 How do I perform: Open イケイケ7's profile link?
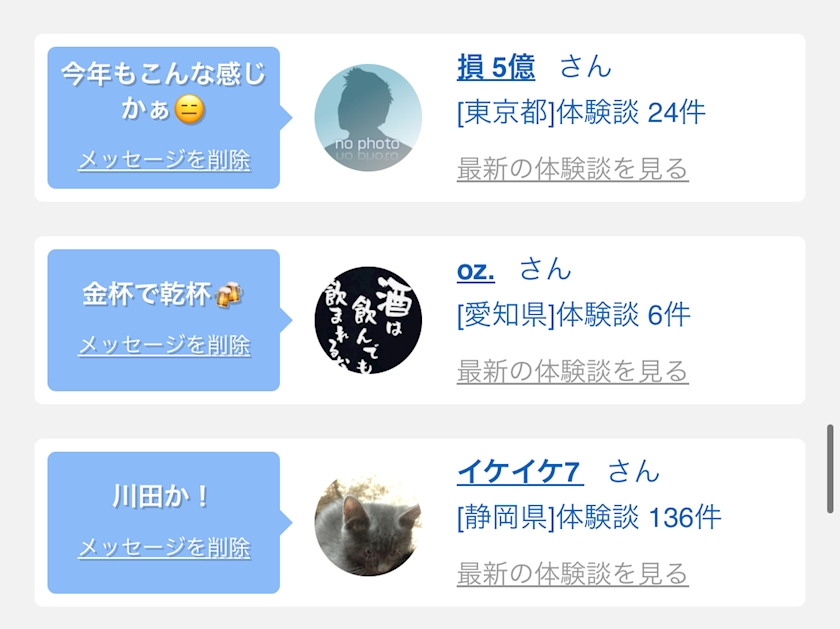click(x=519, y=471)
